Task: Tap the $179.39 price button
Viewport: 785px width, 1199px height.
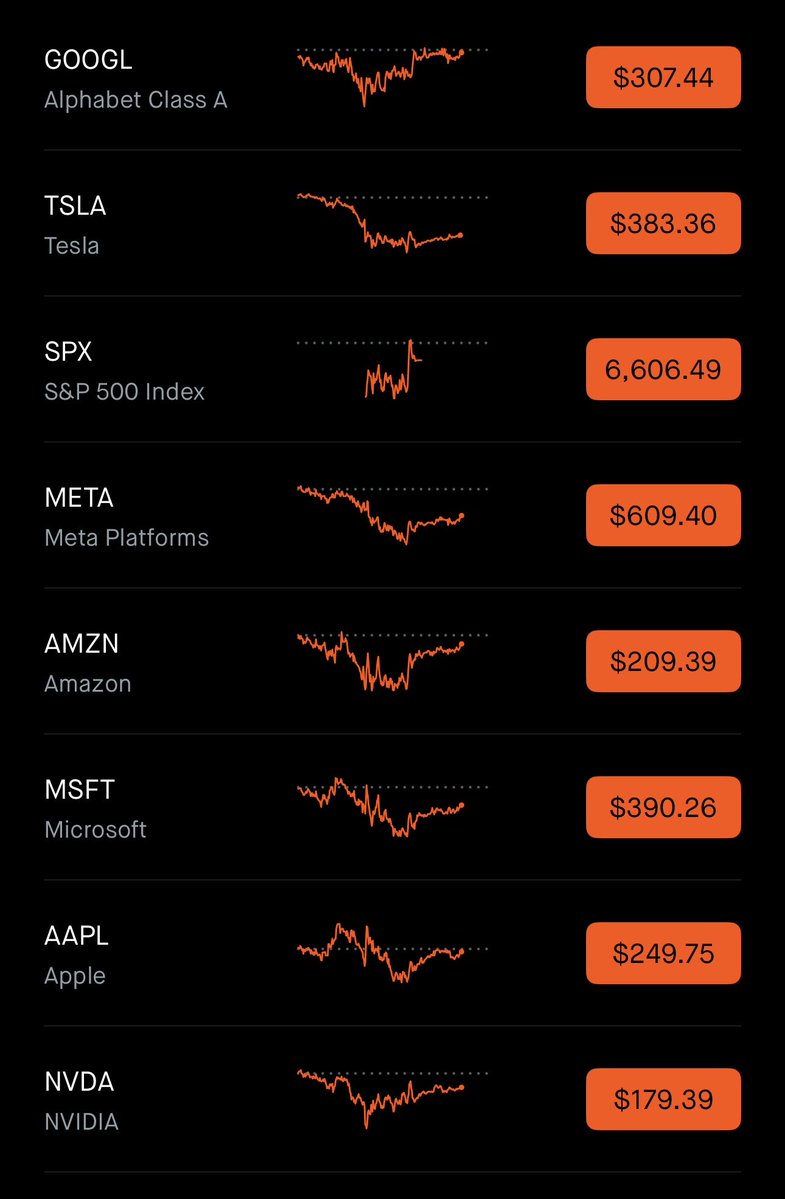Action: click(x=663, y=1099)
